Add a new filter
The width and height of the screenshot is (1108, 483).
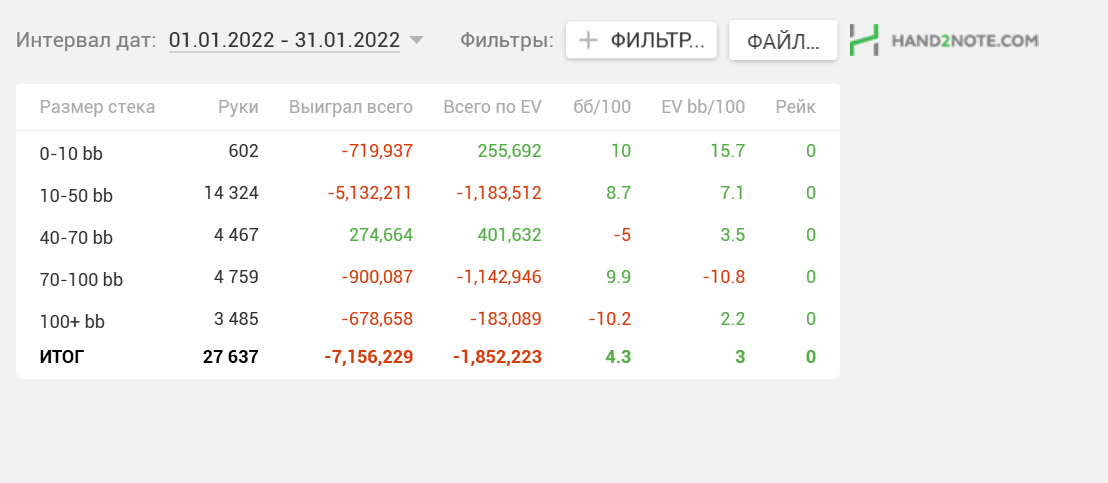pyautogui.click(x=641, y=40)
